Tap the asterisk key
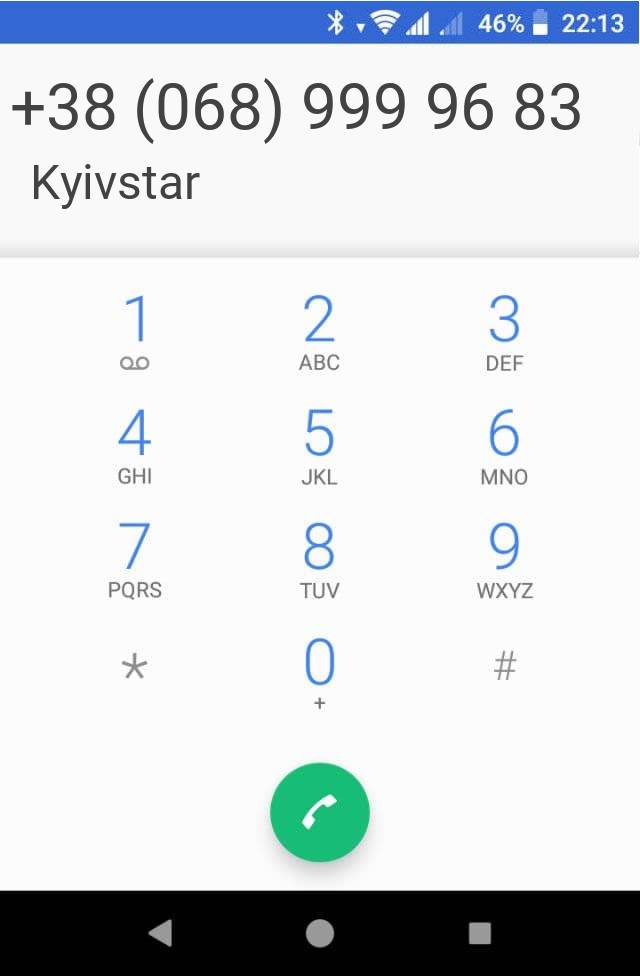The width and height of the screenshot is (640, 976). tap(135, 667)
